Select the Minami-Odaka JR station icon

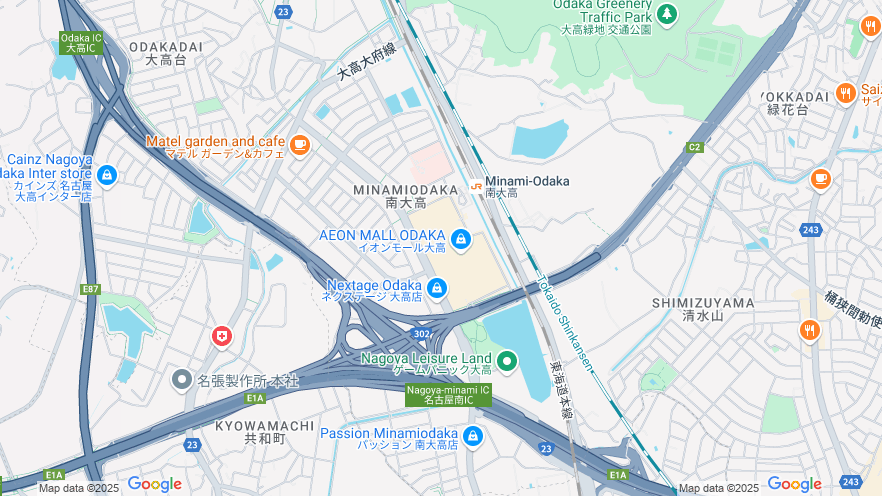coord(476,184)
